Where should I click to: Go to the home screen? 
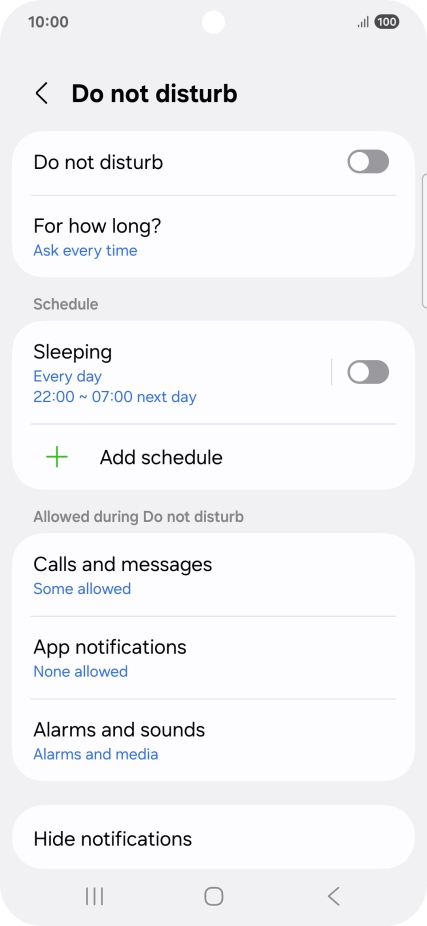click(214, 896)
